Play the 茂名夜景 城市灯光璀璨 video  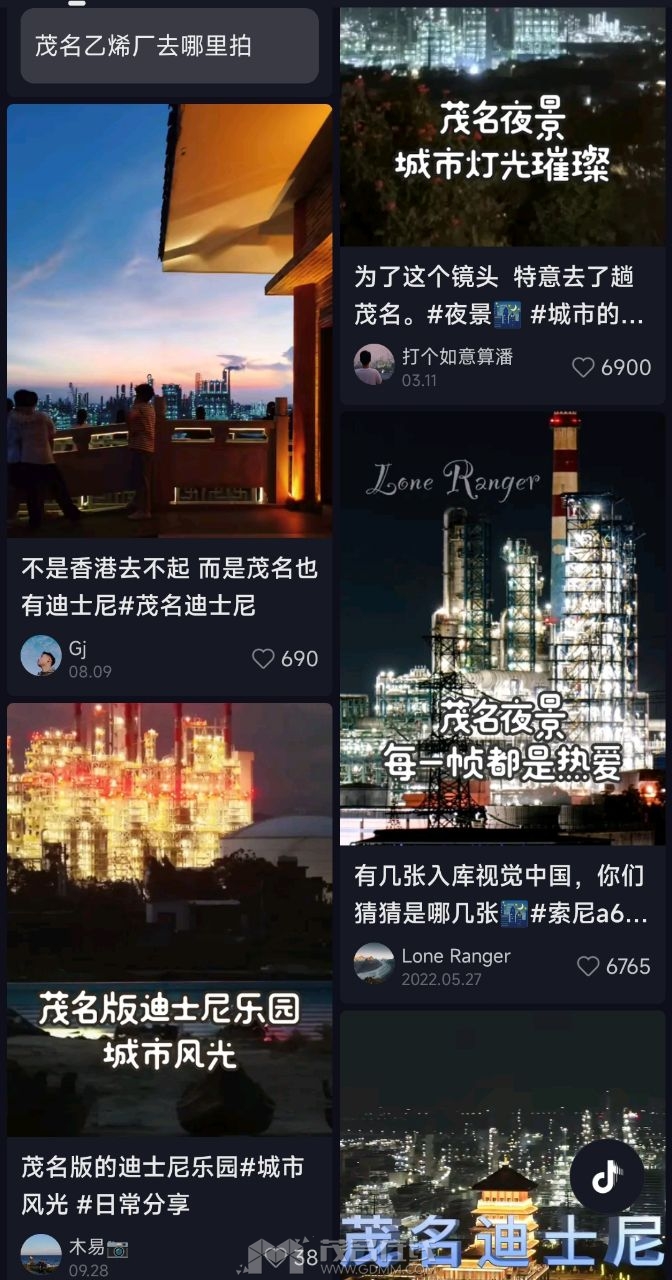pos(502,125)
